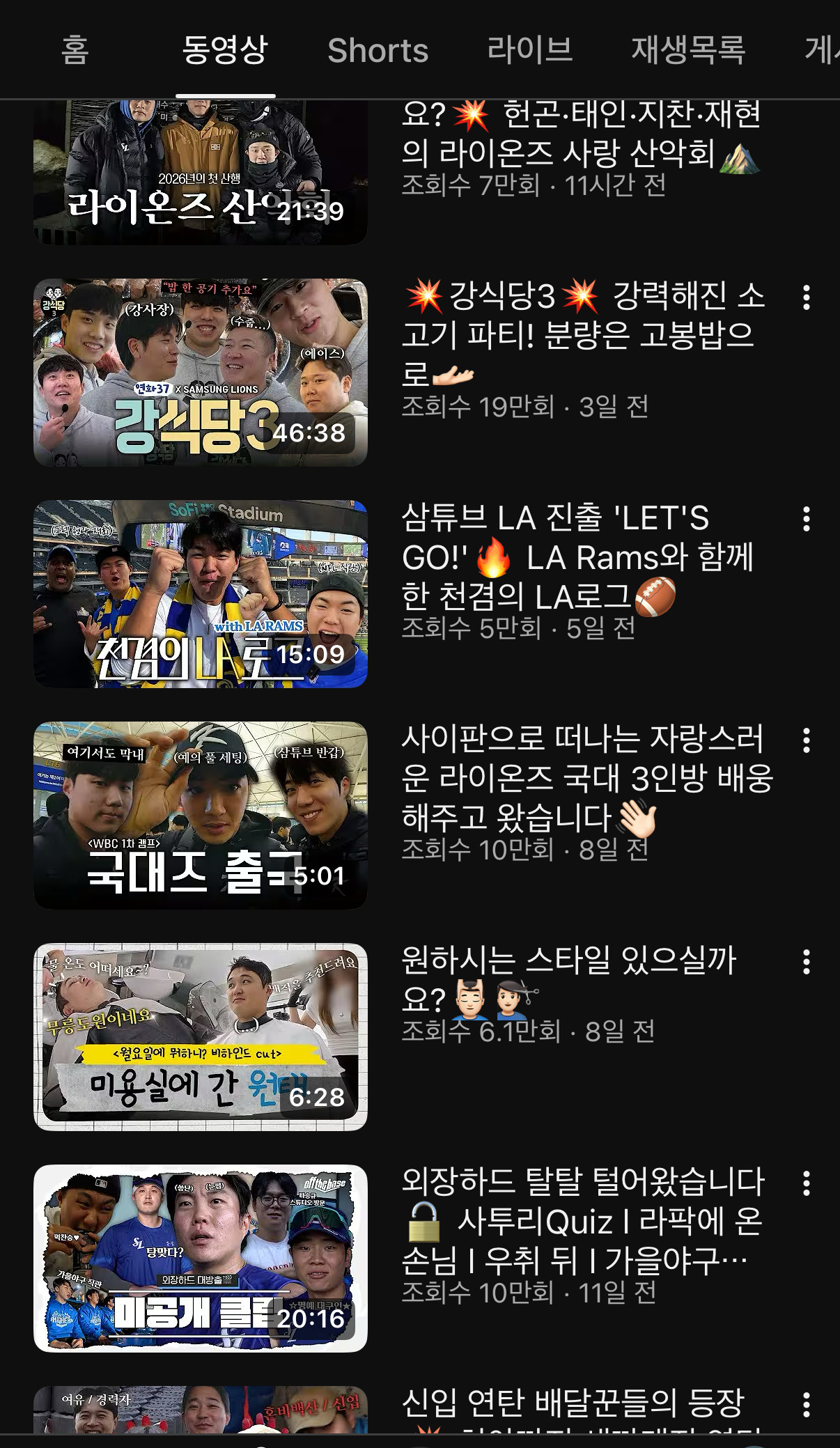Viewport: 840px width, 1448px height.
Task: Play the 천겸의 LA로그 video
Action: (201, 594)
